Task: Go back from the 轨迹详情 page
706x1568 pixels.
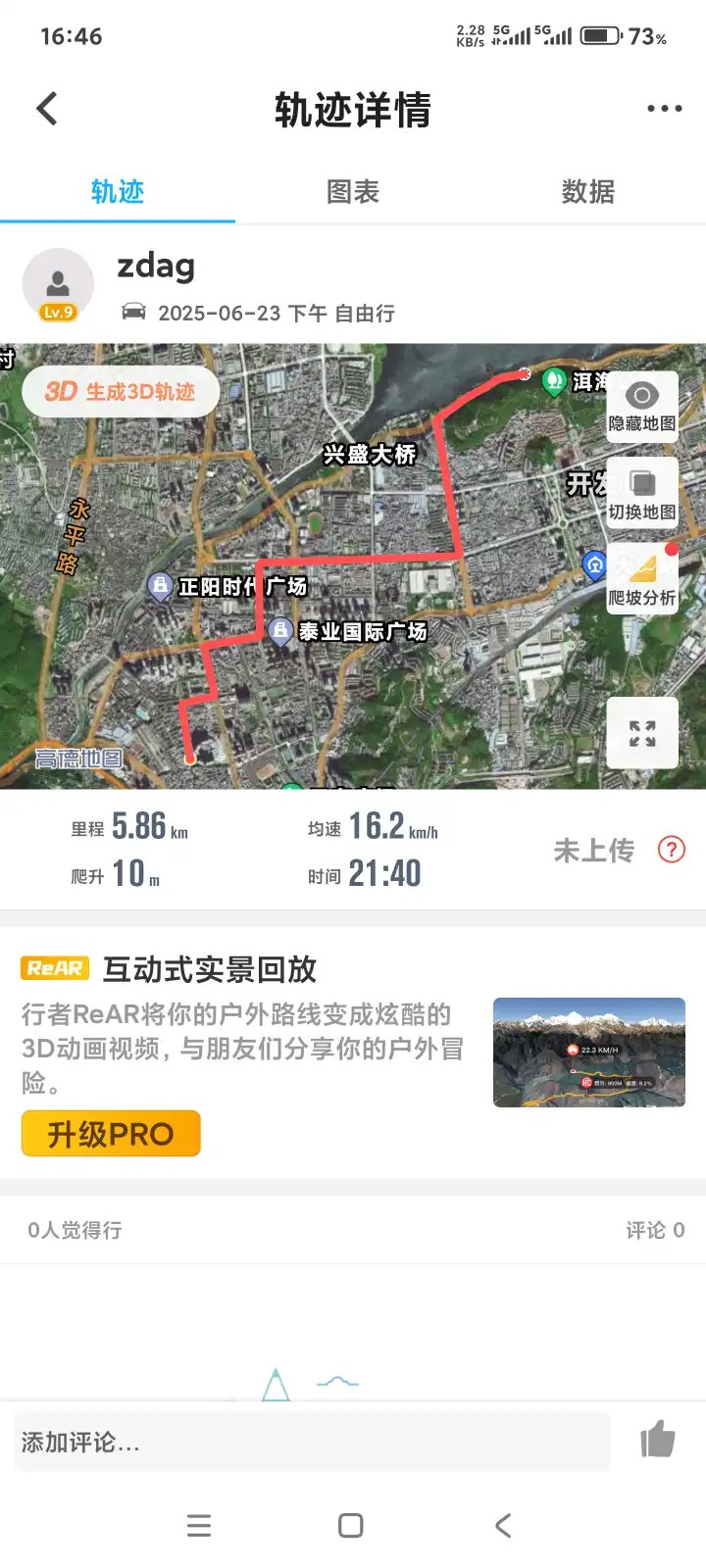Action: coord(47,109)
